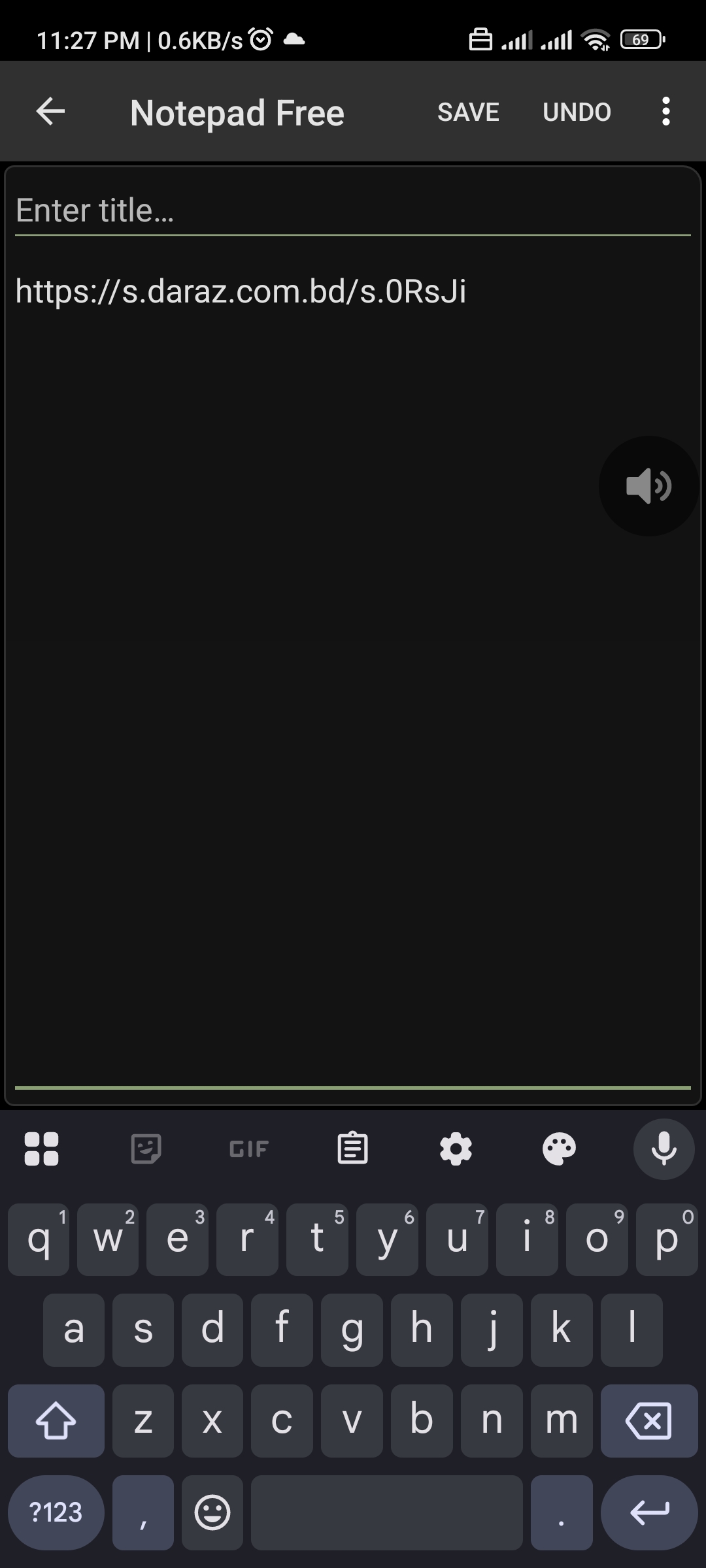Screen dimensions: 706x1568
Task: Open the emoji picker on the keyboard
Action: pyautogui.click(x=212, y=1512)
